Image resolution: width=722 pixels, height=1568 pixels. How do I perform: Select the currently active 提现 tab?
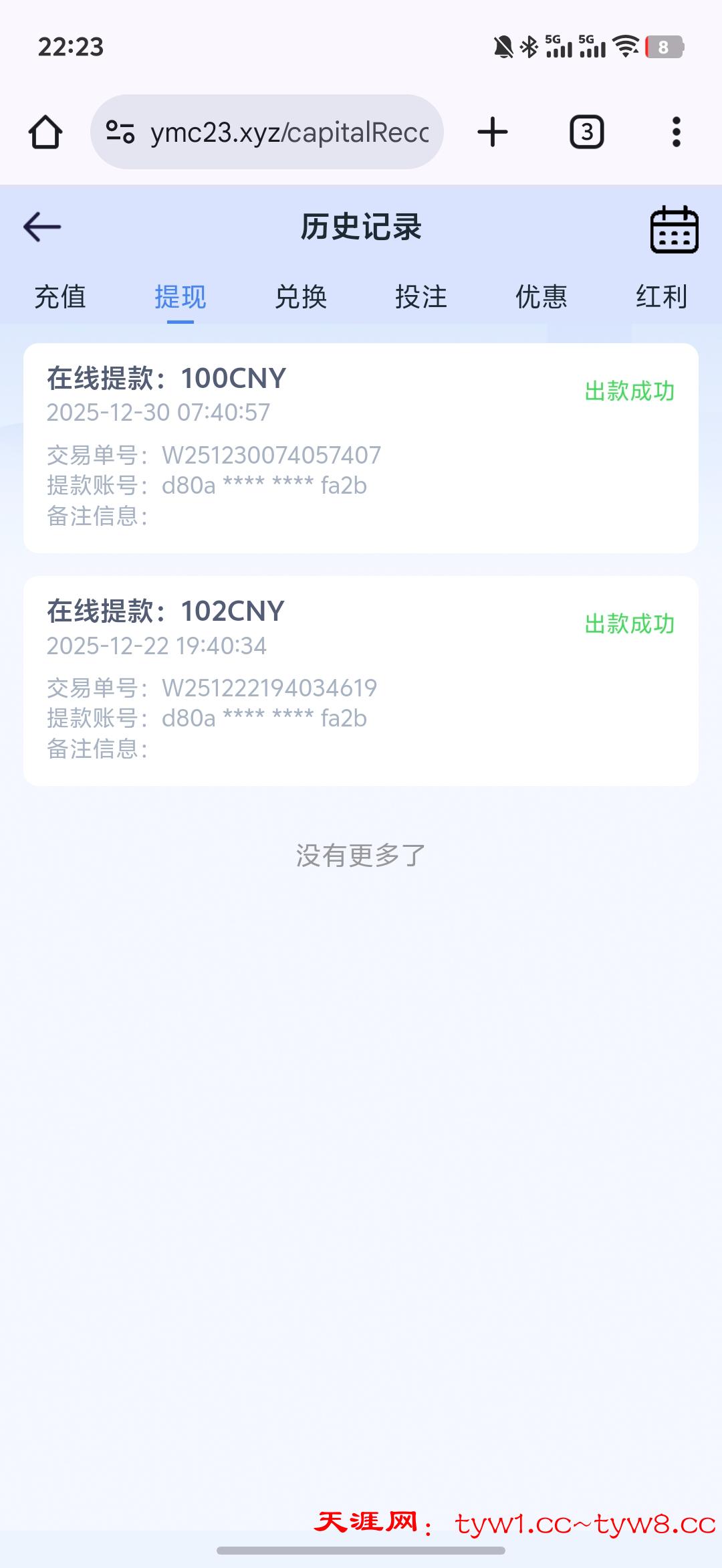(179, 297)
